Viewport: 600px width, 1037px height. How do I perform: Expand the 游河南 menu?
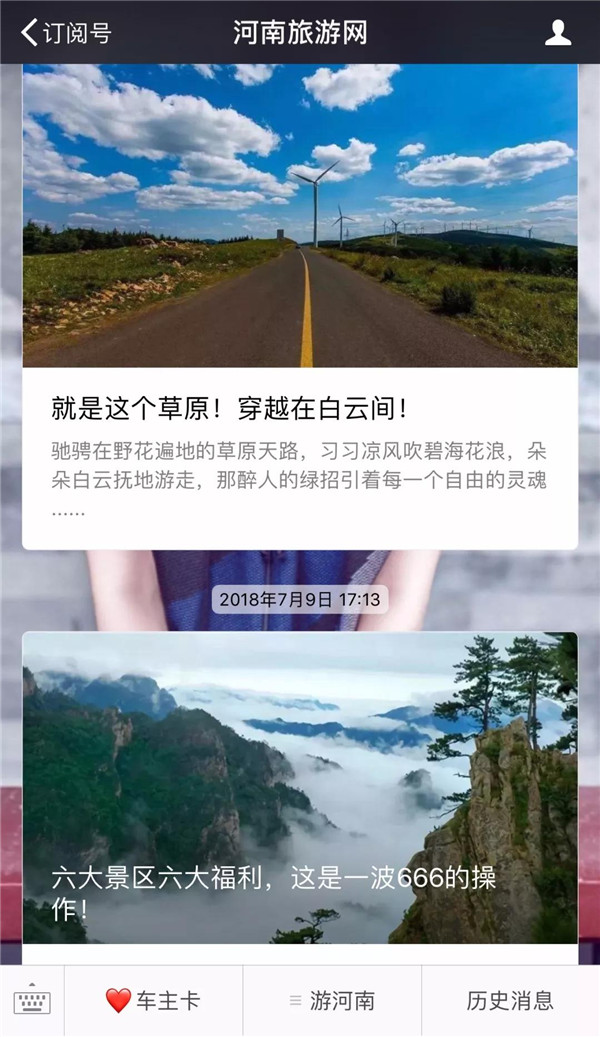pos(332,1001)
